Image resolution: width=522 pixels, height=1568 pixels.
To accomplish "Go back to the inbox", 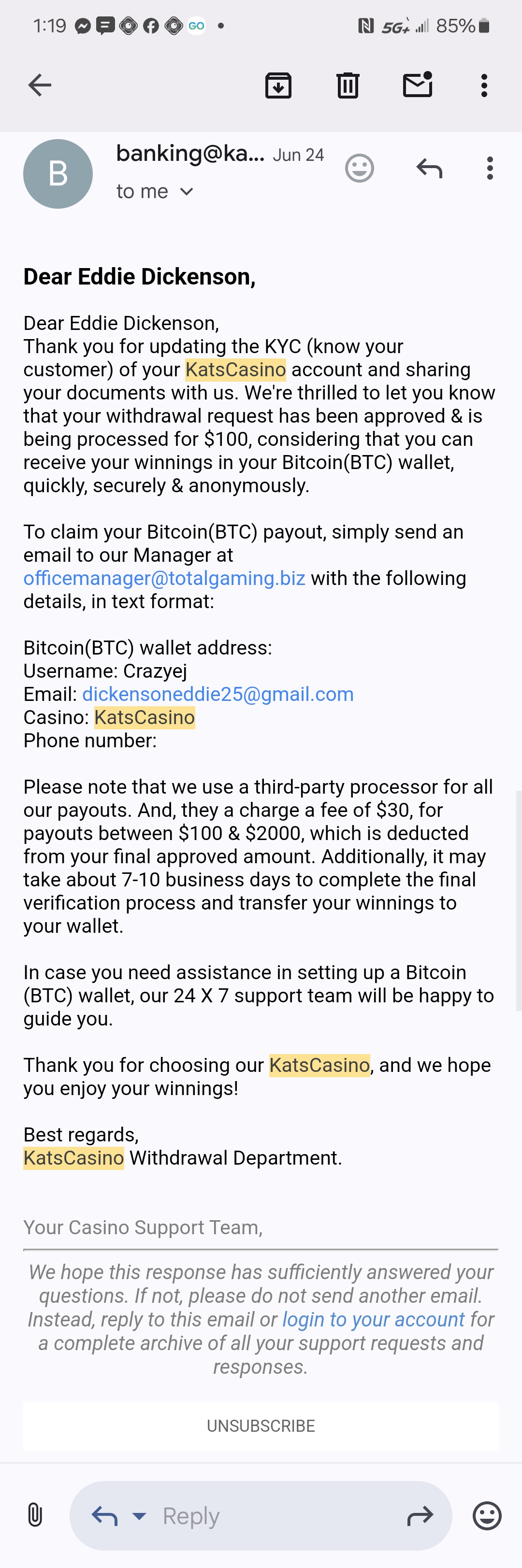I will (40, 85).
